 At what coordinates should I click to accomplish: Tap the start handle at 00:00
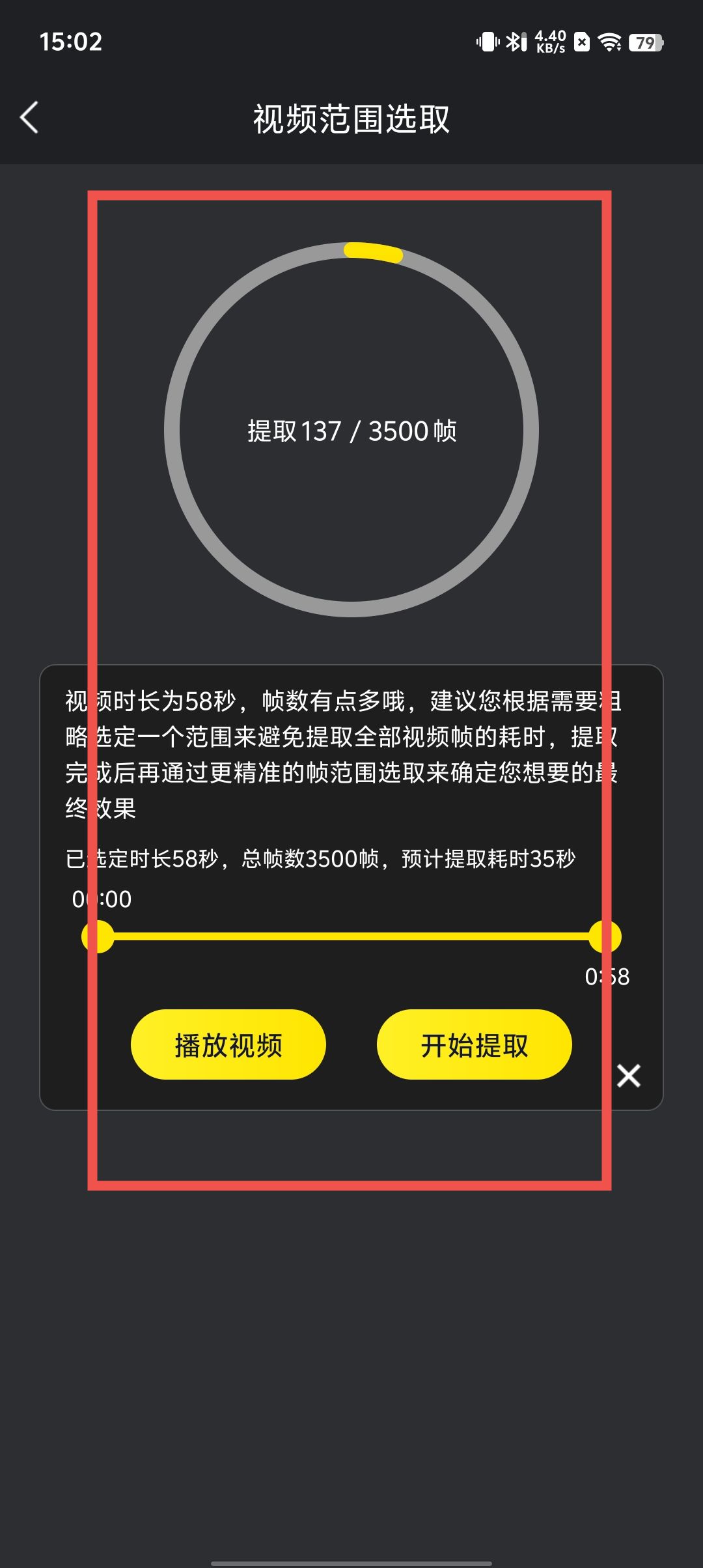[x=98, y=937]
